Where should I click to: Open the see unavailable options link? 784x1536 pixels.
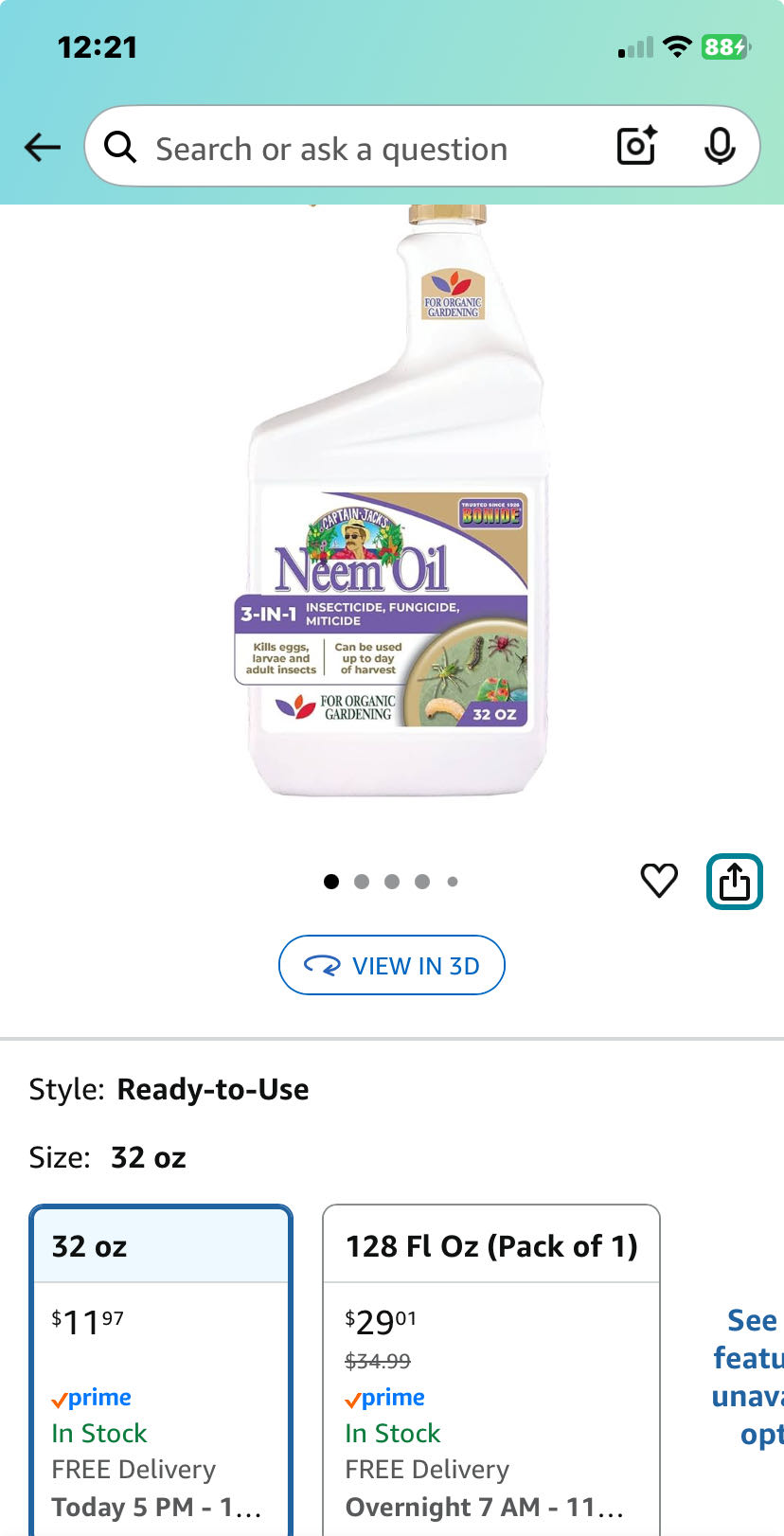[x=748, y=1376]
